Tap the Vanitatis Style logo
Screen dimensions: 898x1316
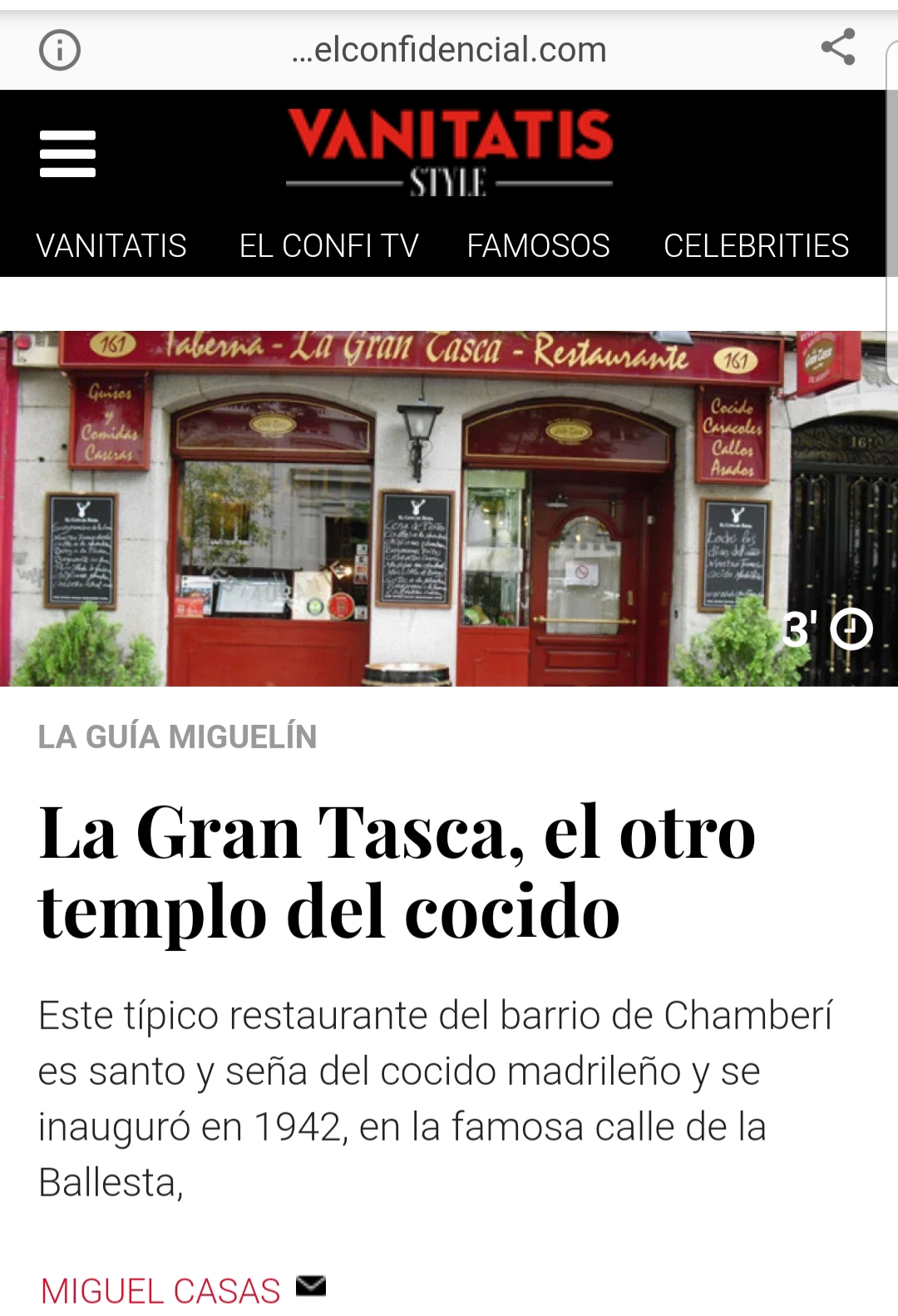pos(449,152)
